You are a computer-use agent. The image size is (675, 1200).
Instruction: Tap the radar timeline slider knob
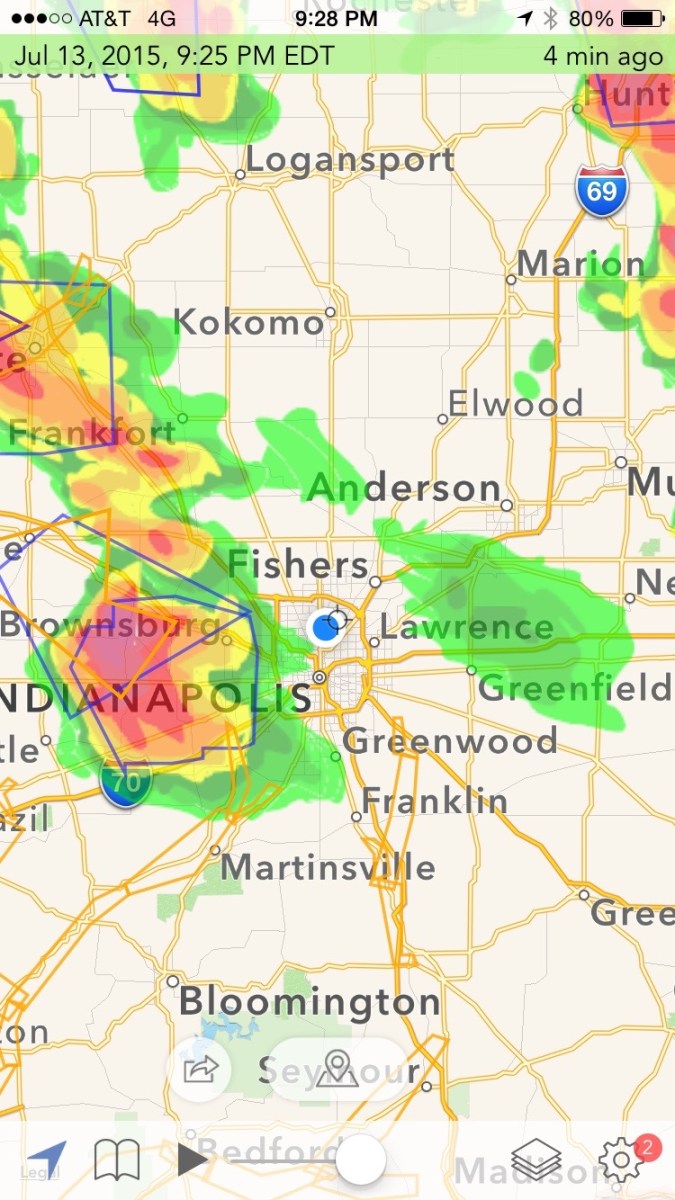pos(360,1161)
